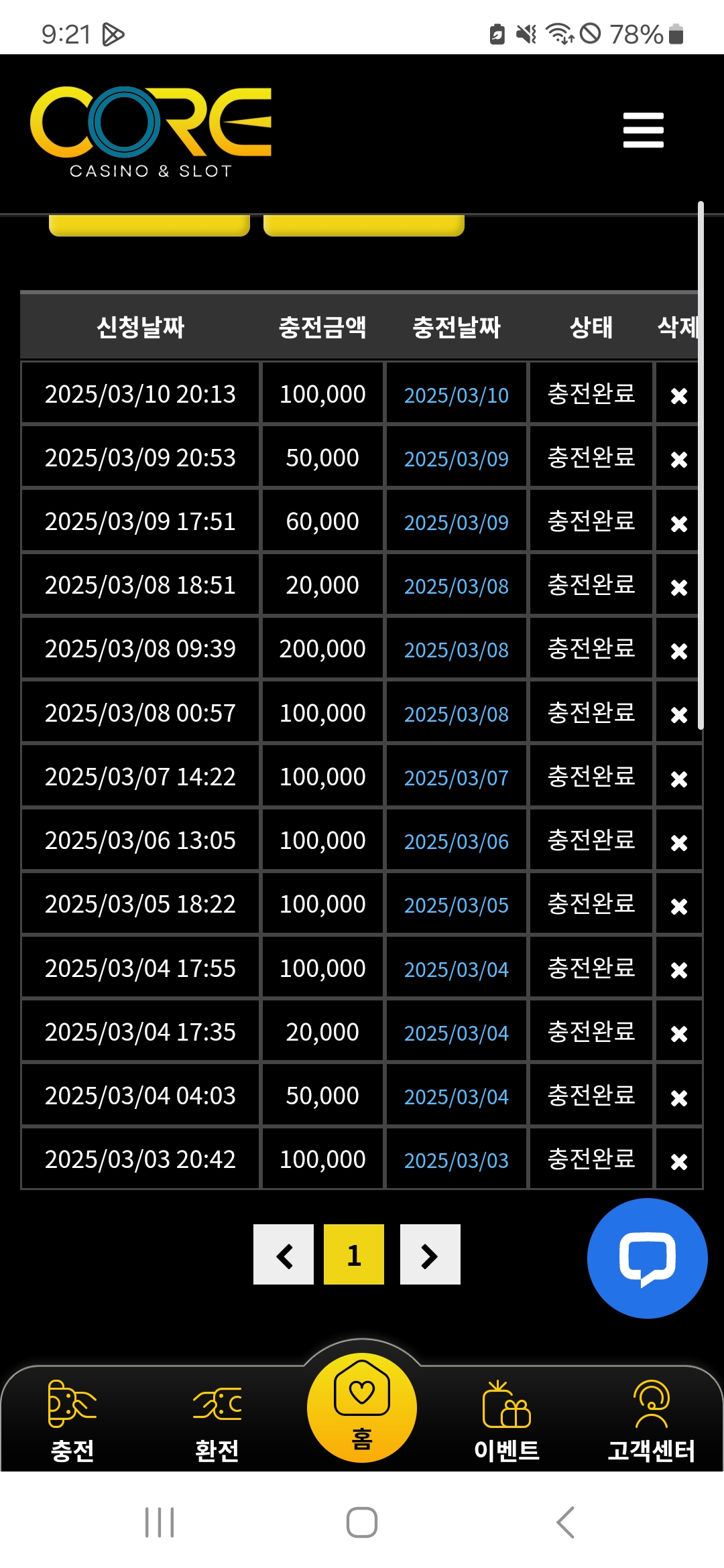The width and height of the screenshot is (724, 1568).
Task: Delete the 2025/03/04 04:03 charge record
Action: pyautogui.click(x=679, y=1098)
